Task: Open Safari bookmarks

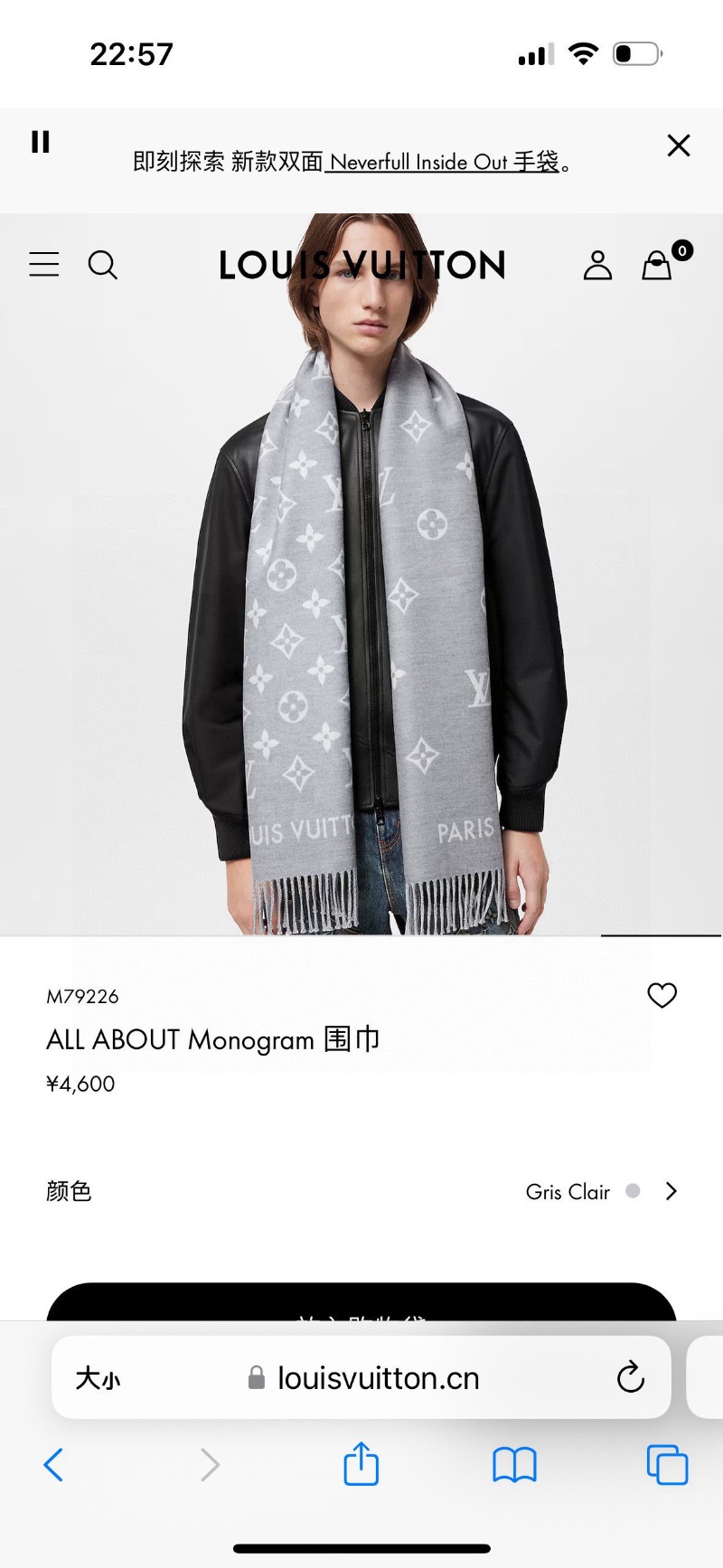Action: [514, 1465]
